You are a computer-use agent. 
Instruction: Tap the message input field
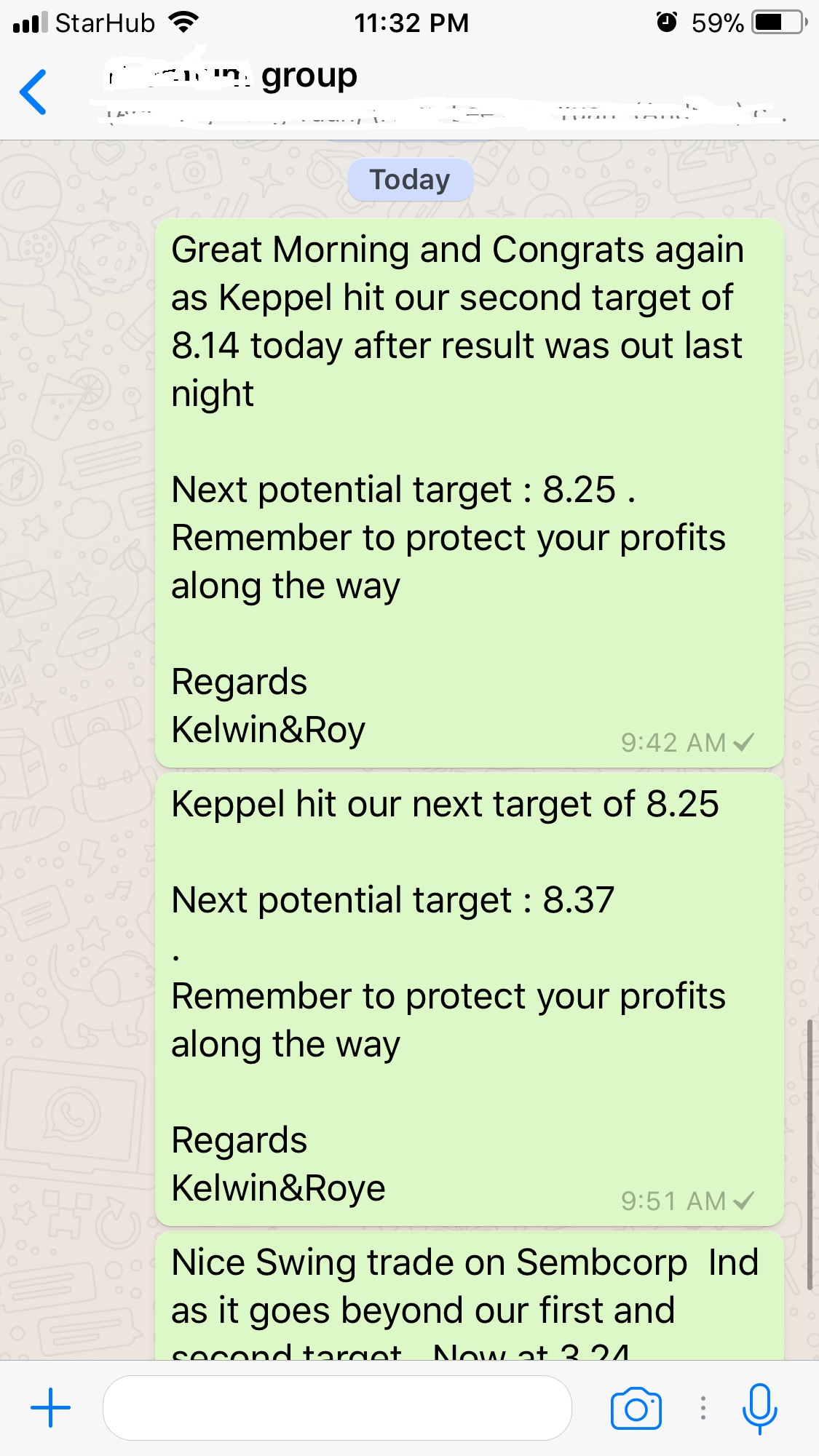(x=337, y=1408)
